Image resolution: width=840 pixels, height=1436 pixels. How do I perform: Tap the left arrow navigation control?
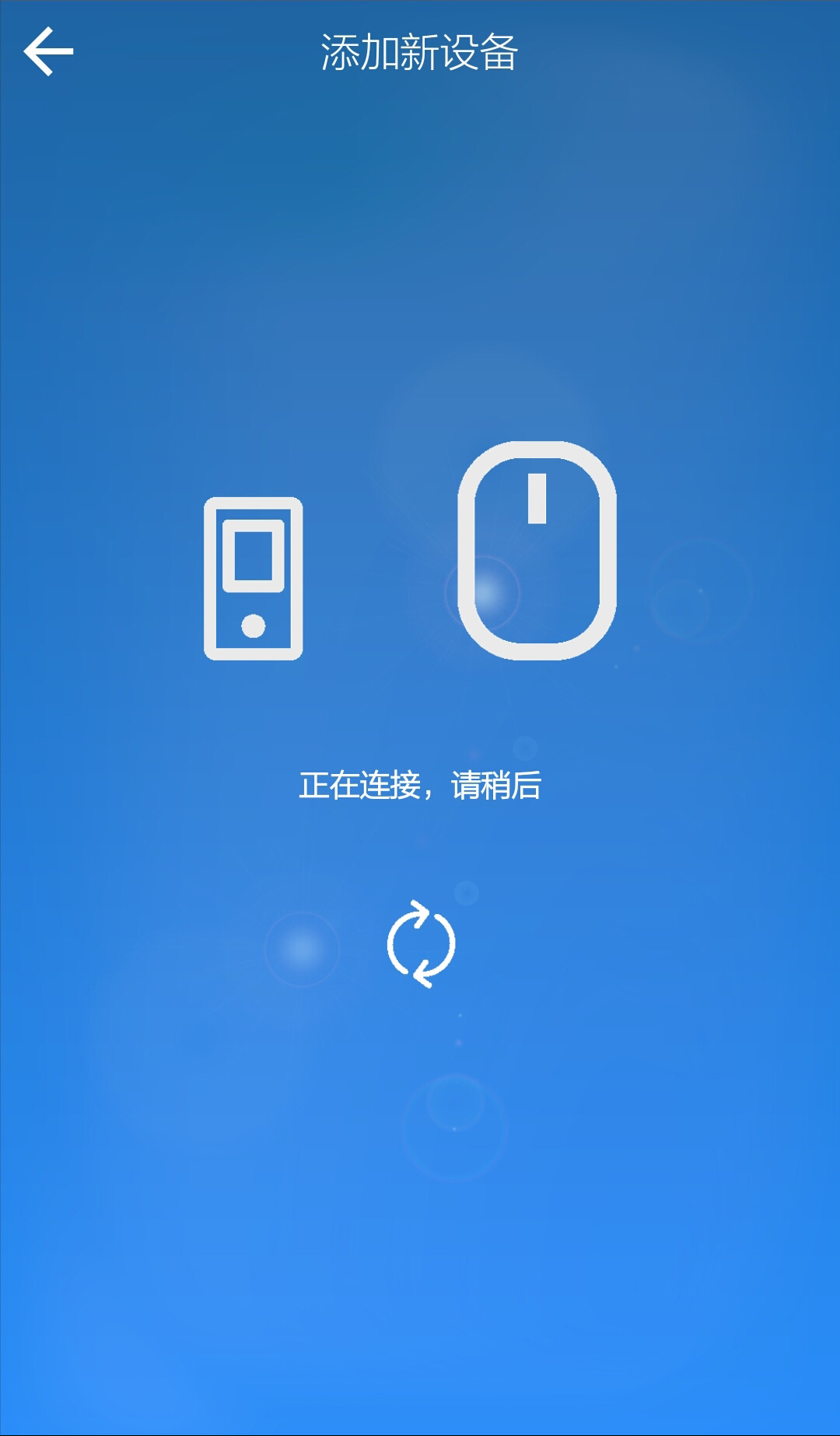coord(47,50)
